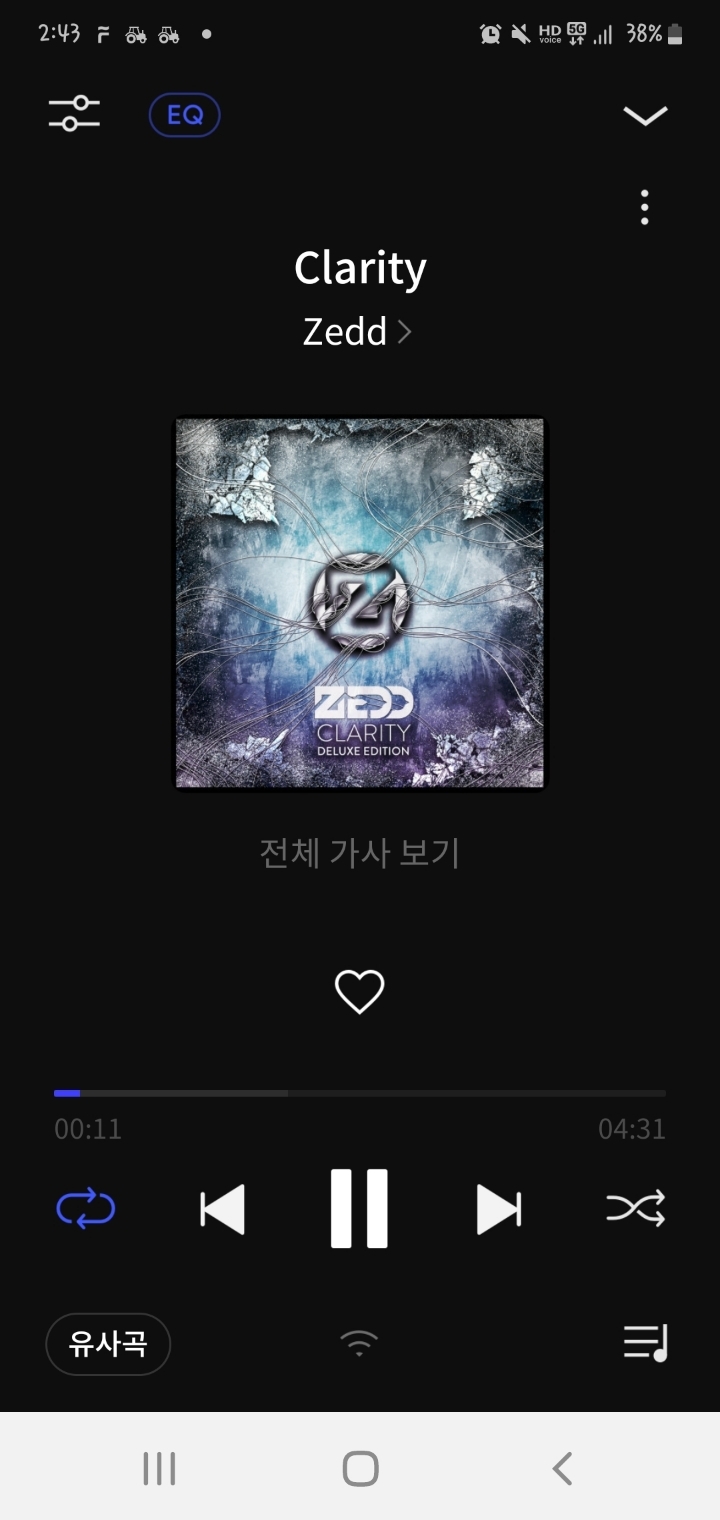The image size is (720, 1520).
Task: Open the EQ equalizer
Action: point(184,115)
